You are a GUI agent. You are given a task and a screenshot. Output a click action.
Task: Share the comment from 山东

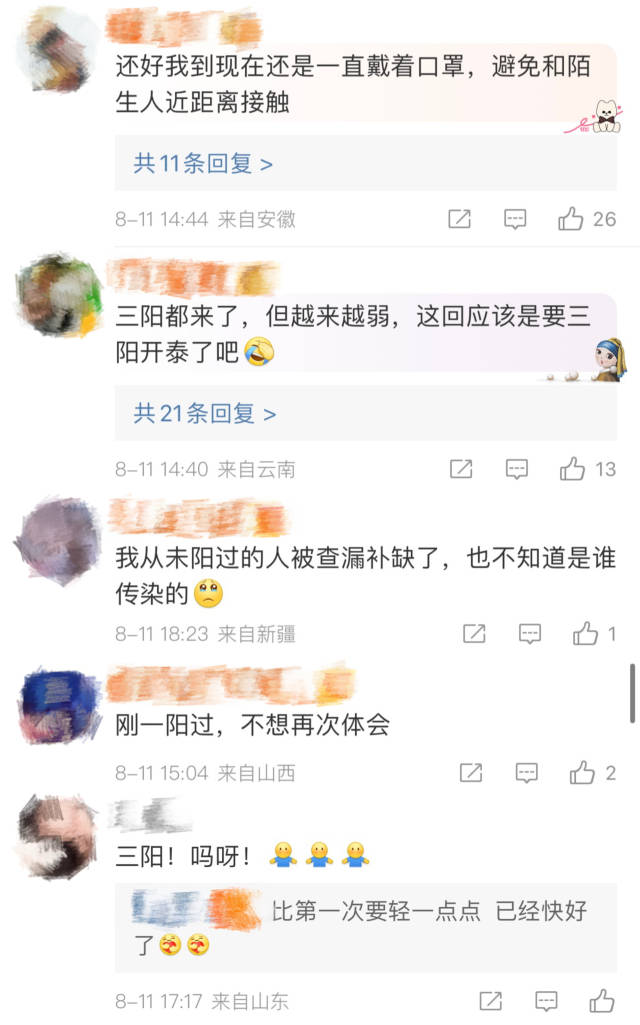pos(490,1000)
